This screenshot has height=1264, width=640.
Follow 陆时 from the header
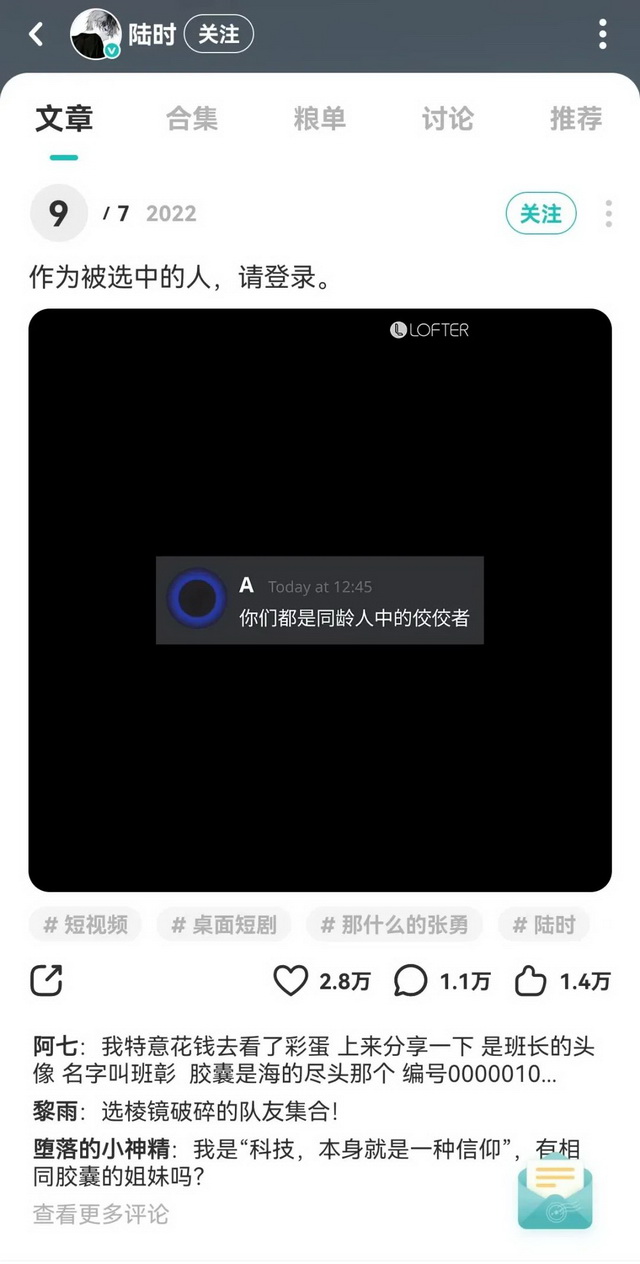click(218, 34)
